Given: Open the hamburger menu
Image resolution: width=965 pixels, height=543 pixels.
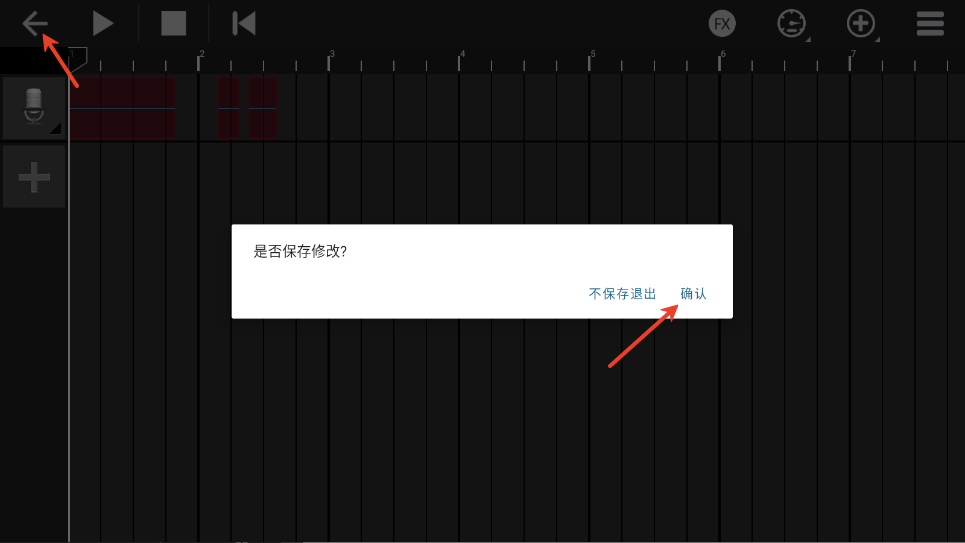Looking at the screenshot, I should [930, 23].
